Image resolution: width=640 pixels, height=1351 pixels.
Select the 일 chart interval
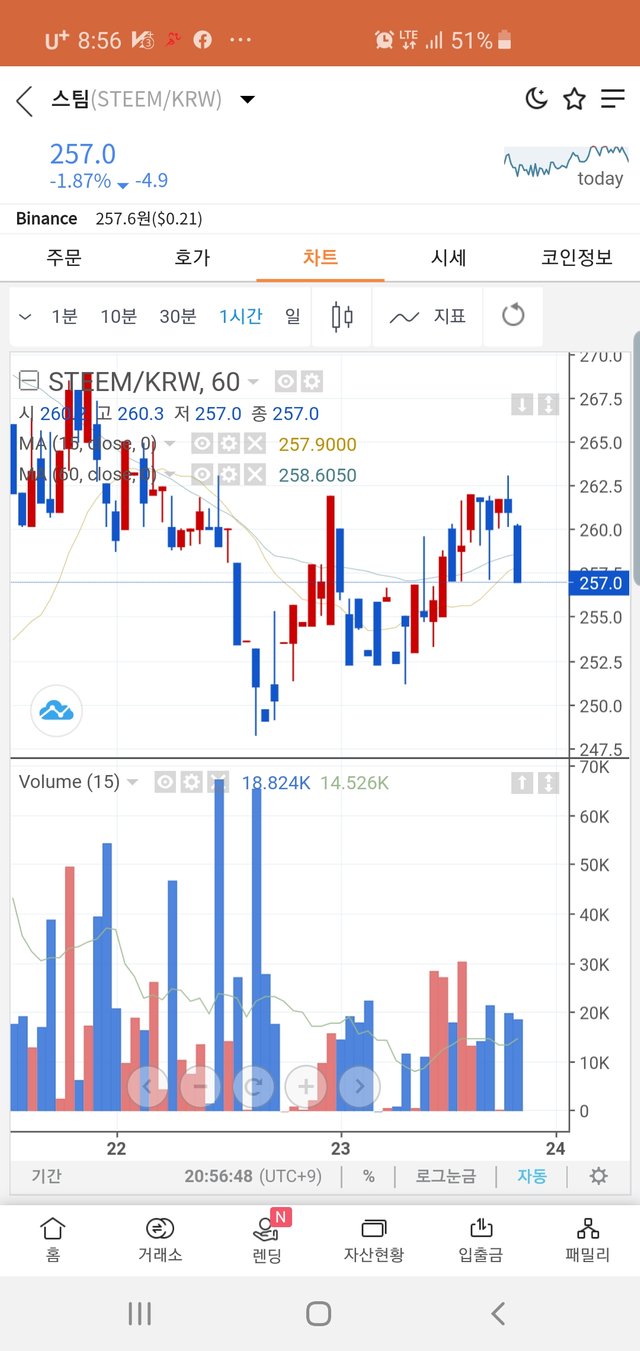coord(292,316)
